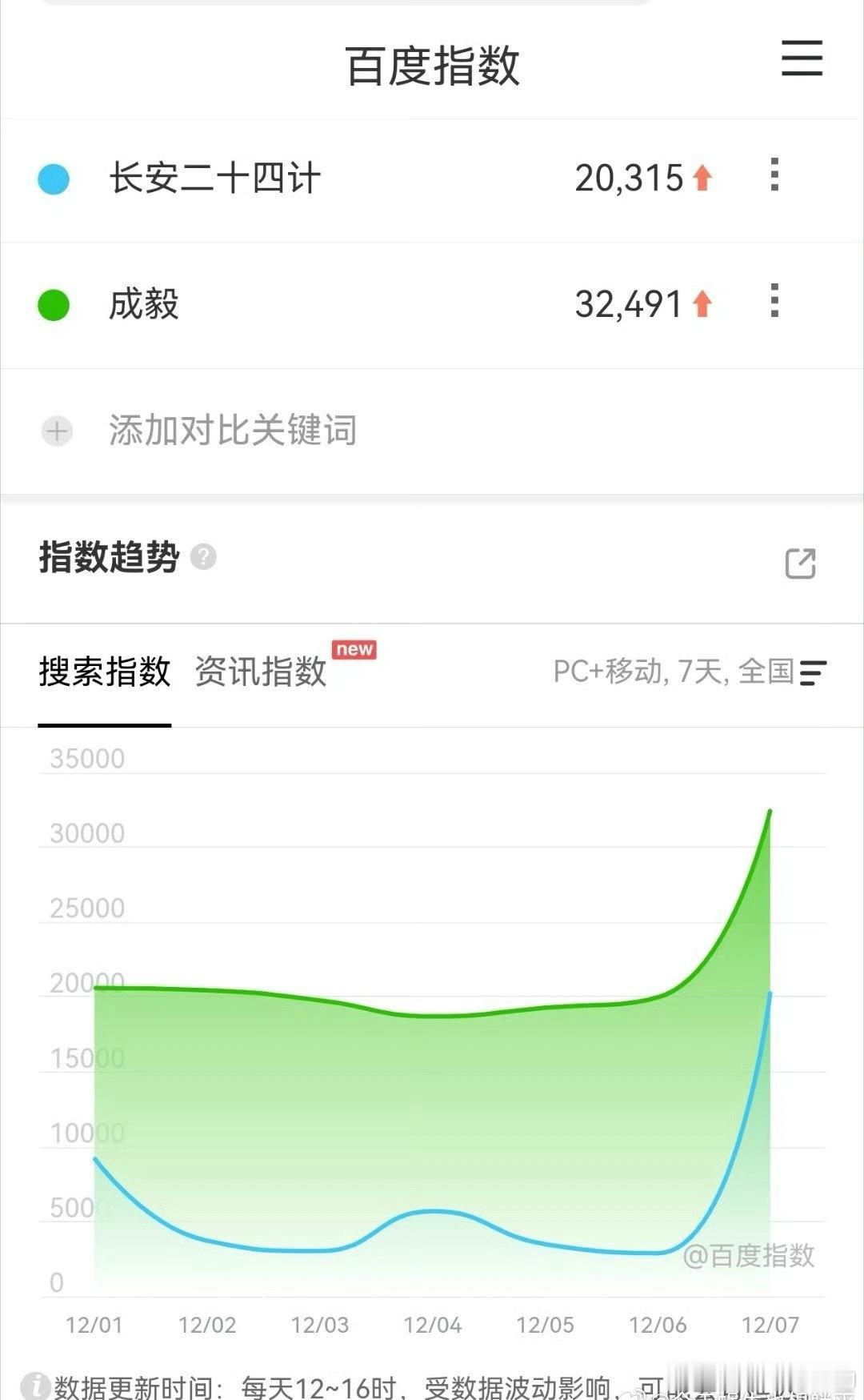
Task: Click the 12/04 date label on chart axis
Action: click(432, 1325)
